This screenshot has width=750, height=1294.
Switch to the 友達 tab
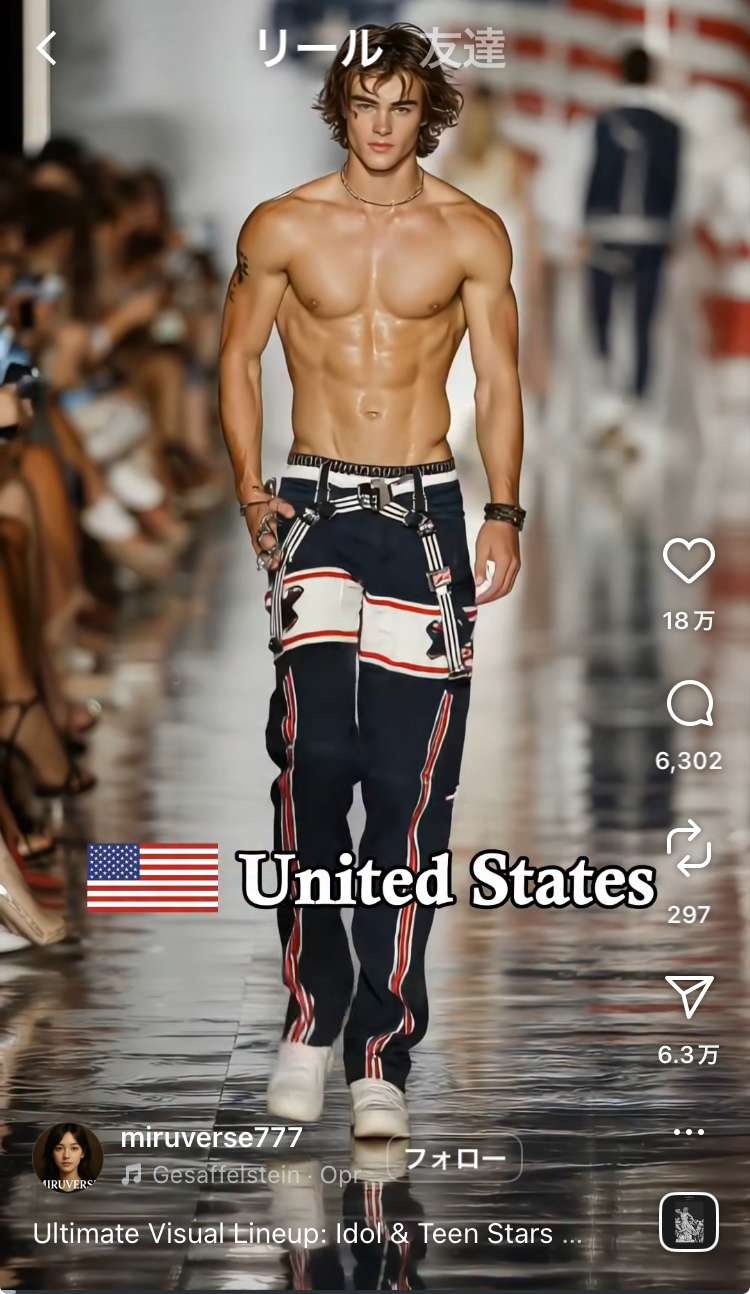click(462, 48)
